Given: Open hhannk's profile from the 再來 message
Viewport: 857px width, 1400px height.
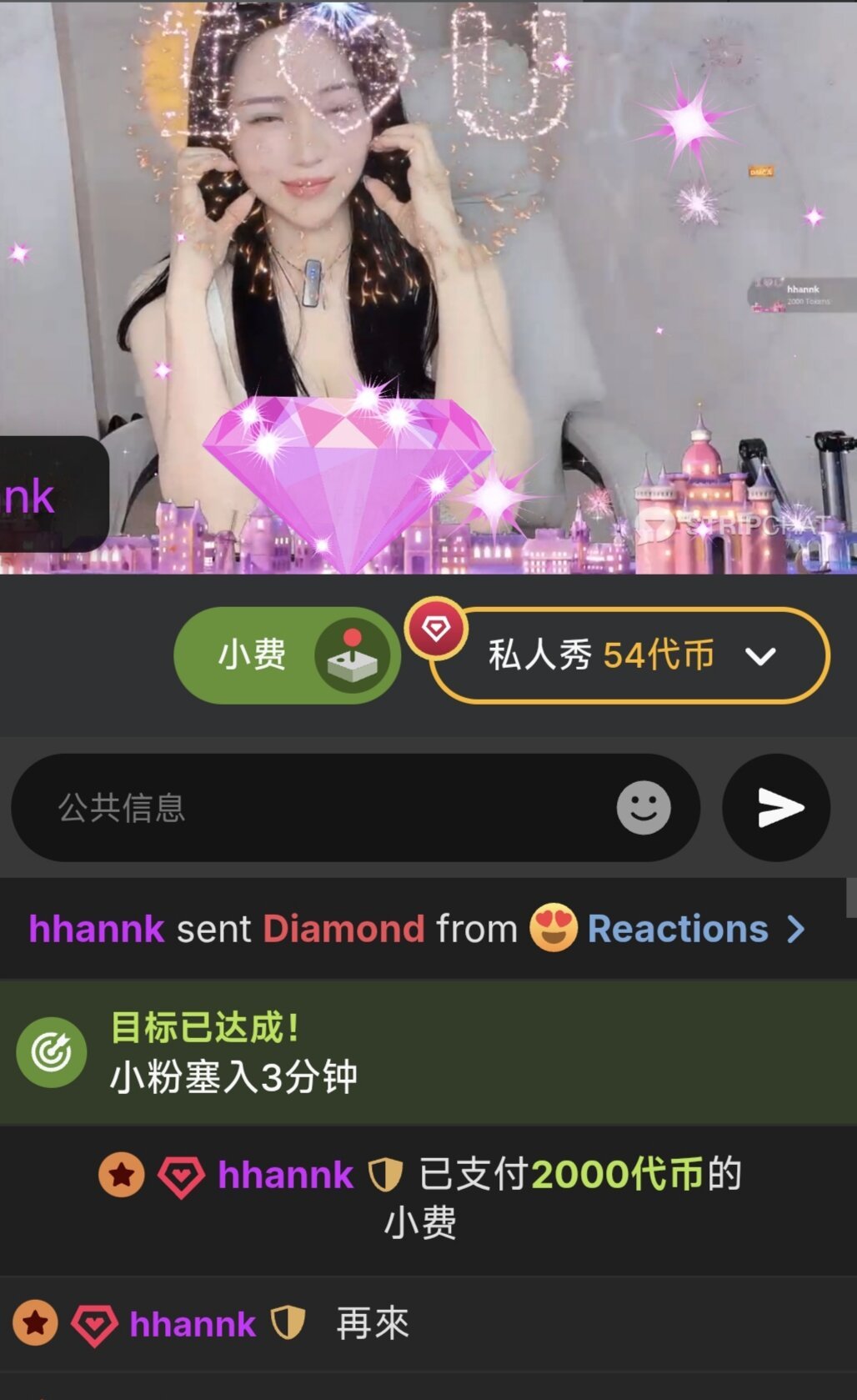Looking at the screenshot, I should (193, 1324).
